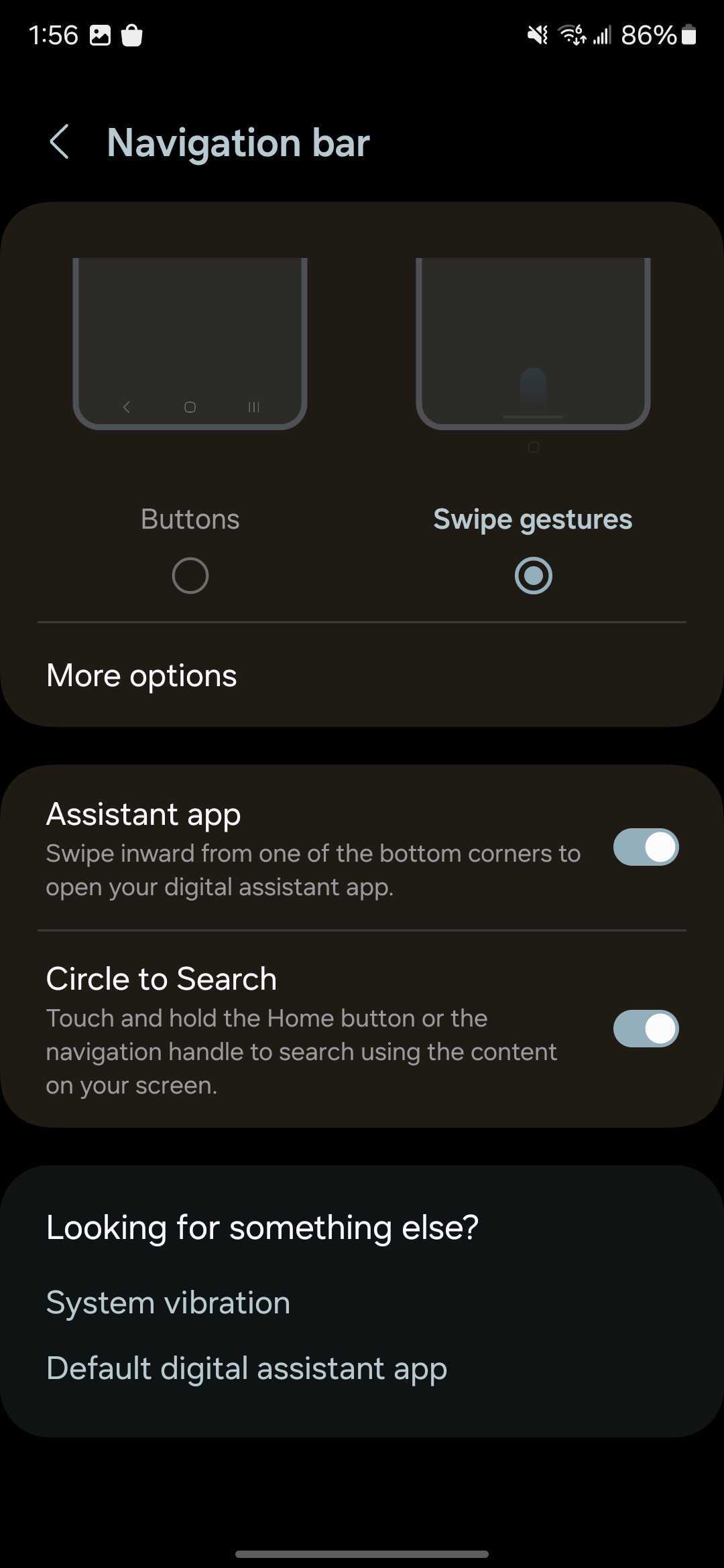The image size is (724, 1568).
Task: Open Default digital assistant app settings
Action: [246, 1368]
